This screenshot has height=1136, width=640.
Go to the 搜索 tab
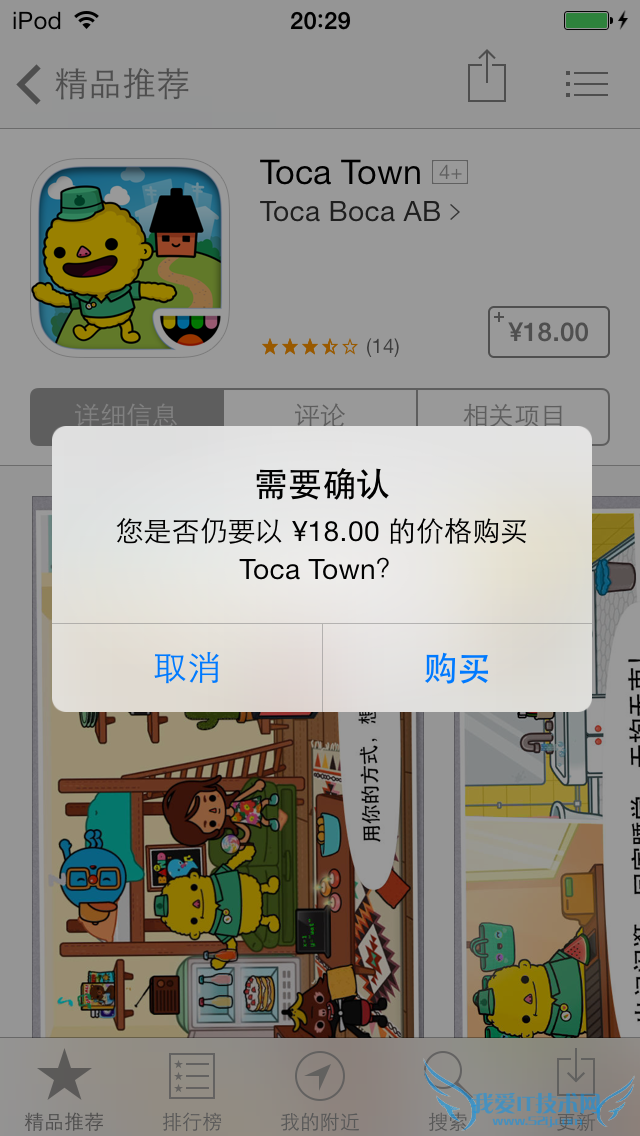pyautogui.click(x=446, y=1090)
